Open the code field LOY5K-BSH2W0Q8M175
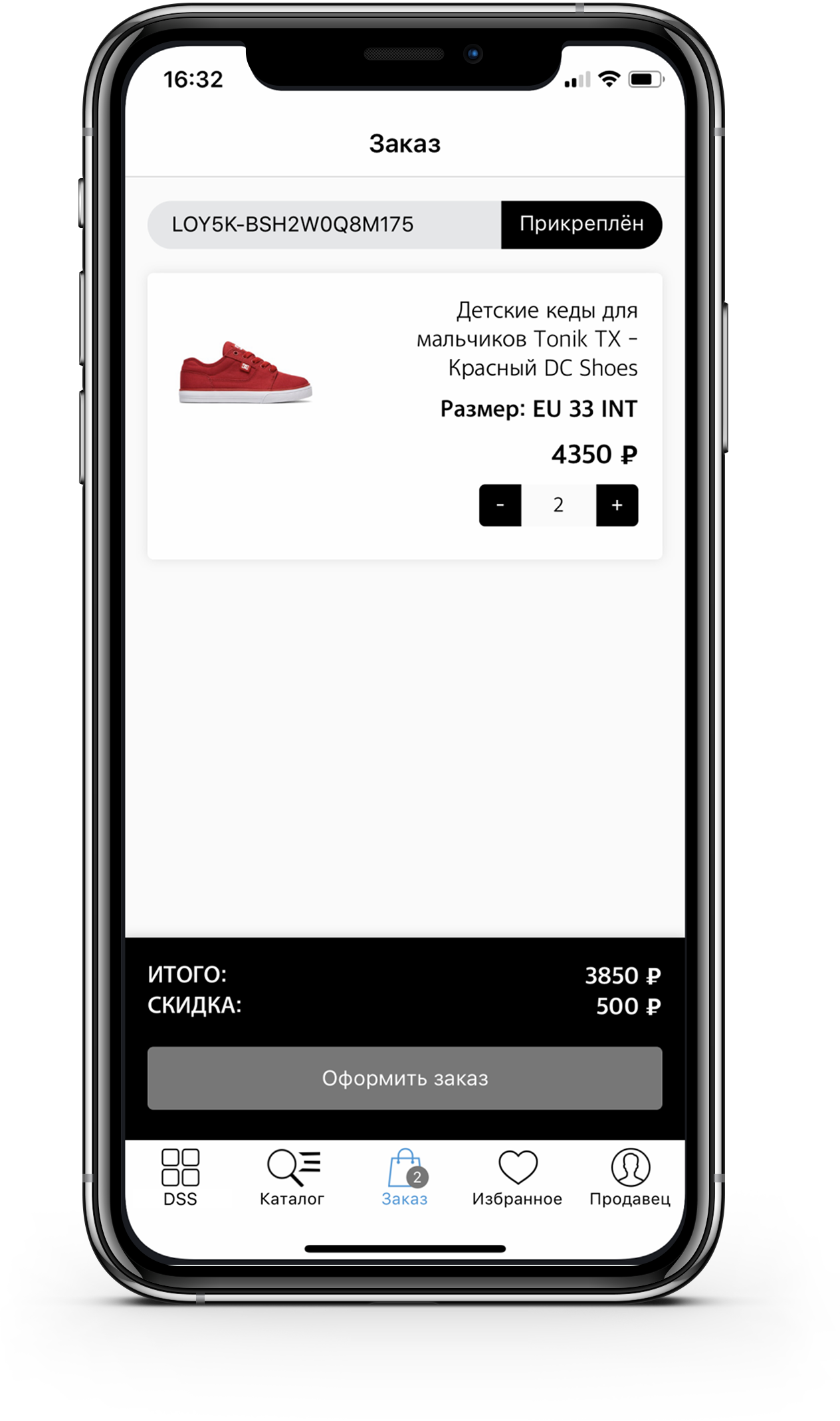Image resolution: width=840 pixels, height=1421 pixels. click(324, 225)
